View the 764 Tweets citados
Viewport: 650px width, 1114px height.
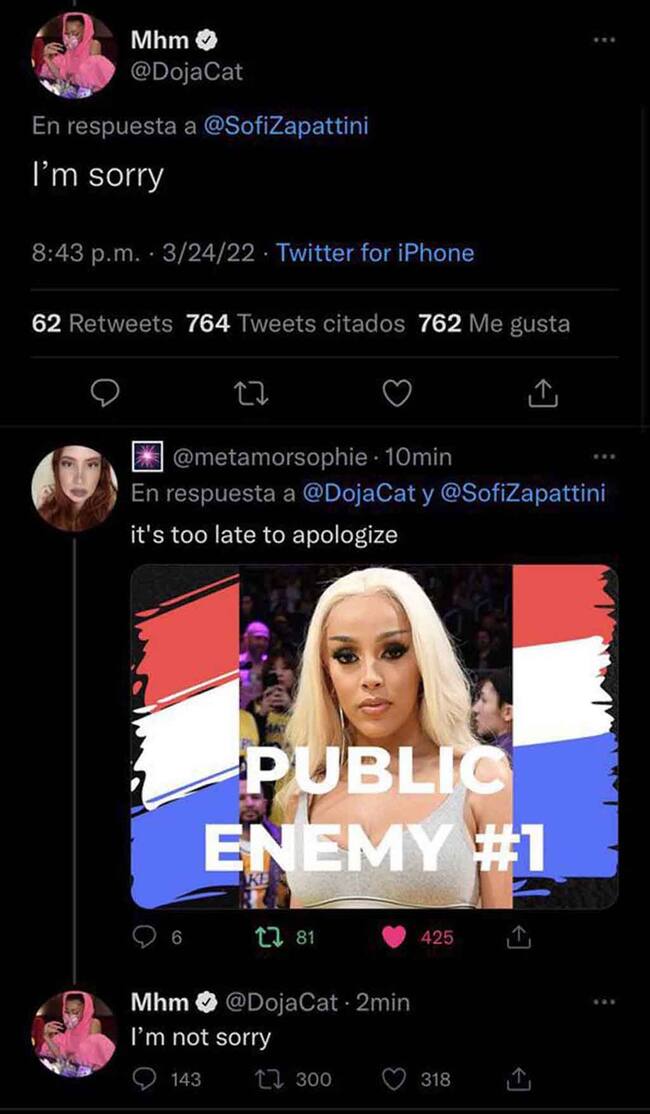[x=296, y=323]
